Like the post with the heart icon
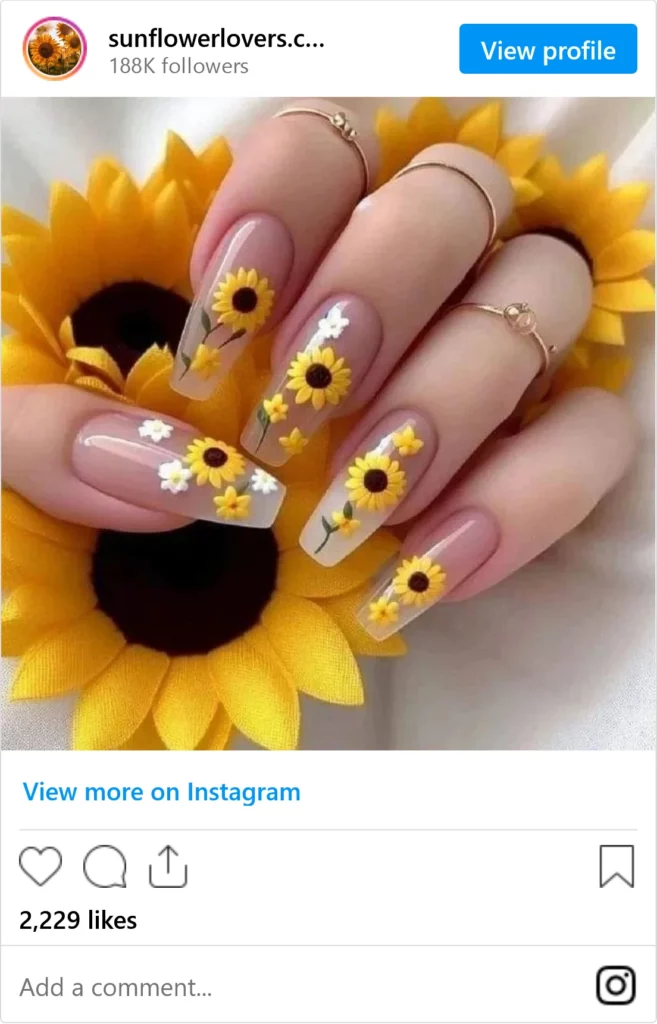Image resolution: width=657 pixels, height=1024 pixels. [41, 866]
